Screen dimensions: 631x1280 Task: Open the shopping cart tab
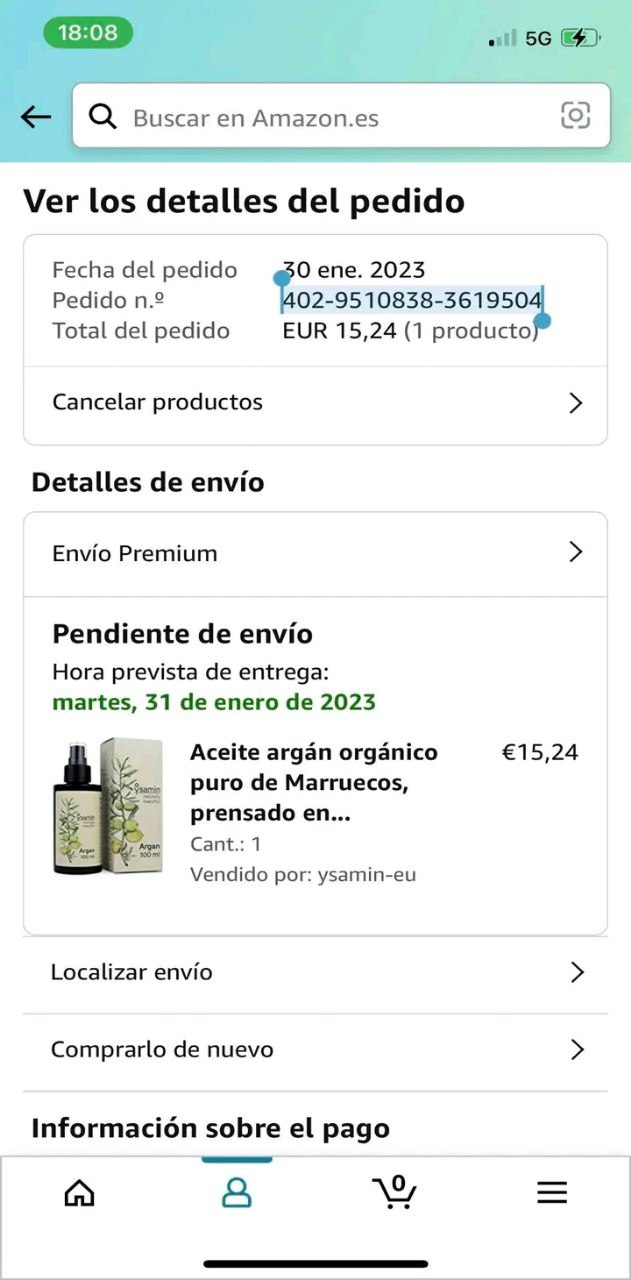coord(394,1192)
